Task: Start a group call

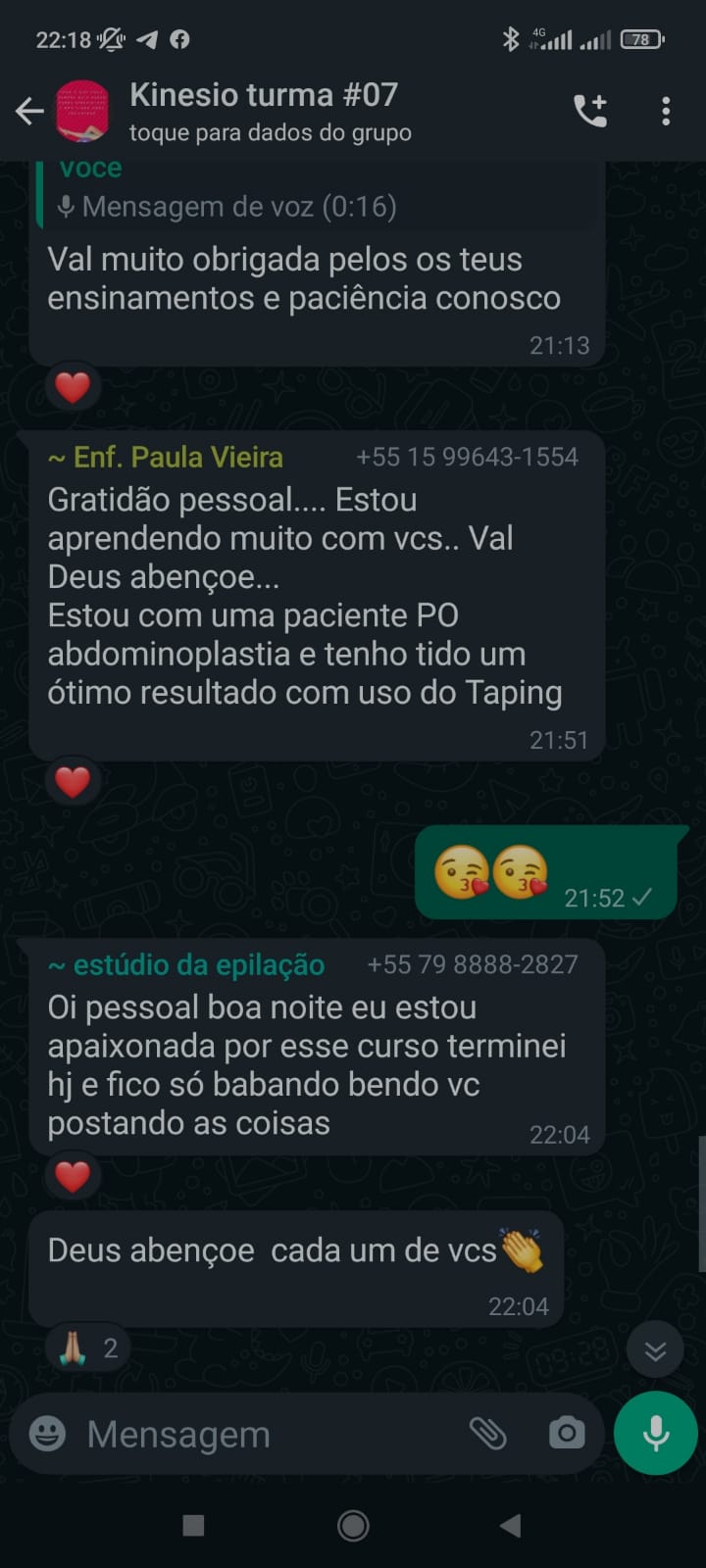Action: [590, 112]
